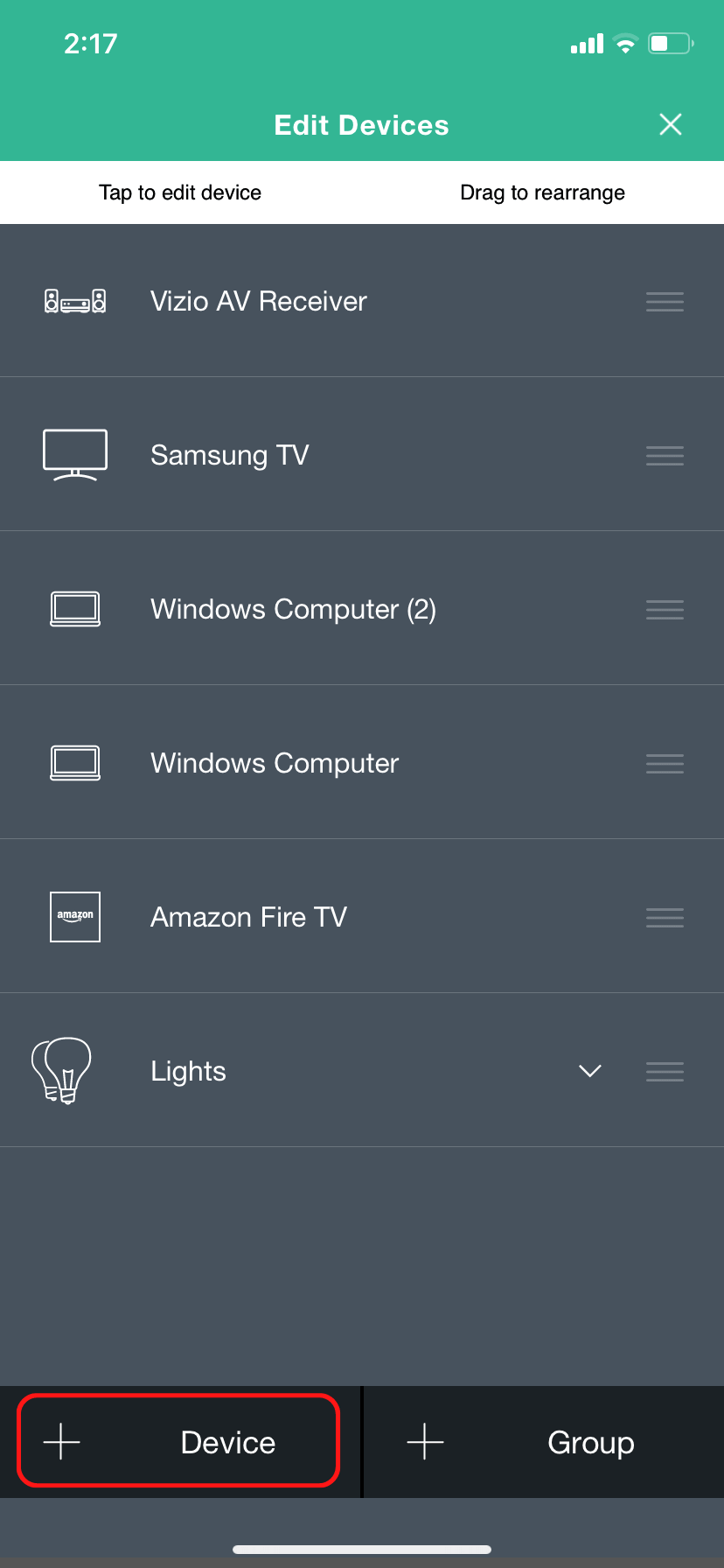
Task: Click the drag handle for Vizio AV Receiver
Action: point(665,301)
